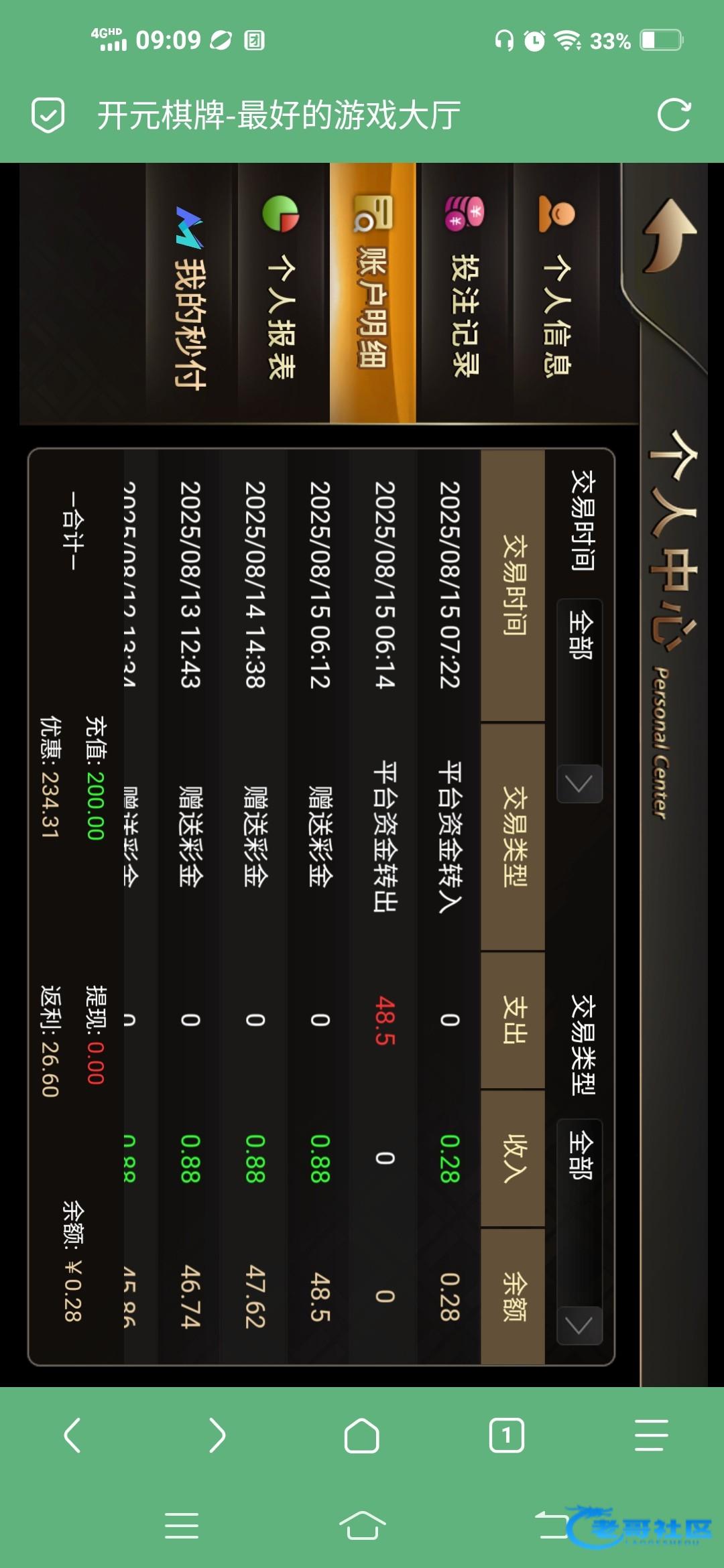724x1568 pixels.
Task: Open the browser tabs switcher
Action: coord(507,1435)
